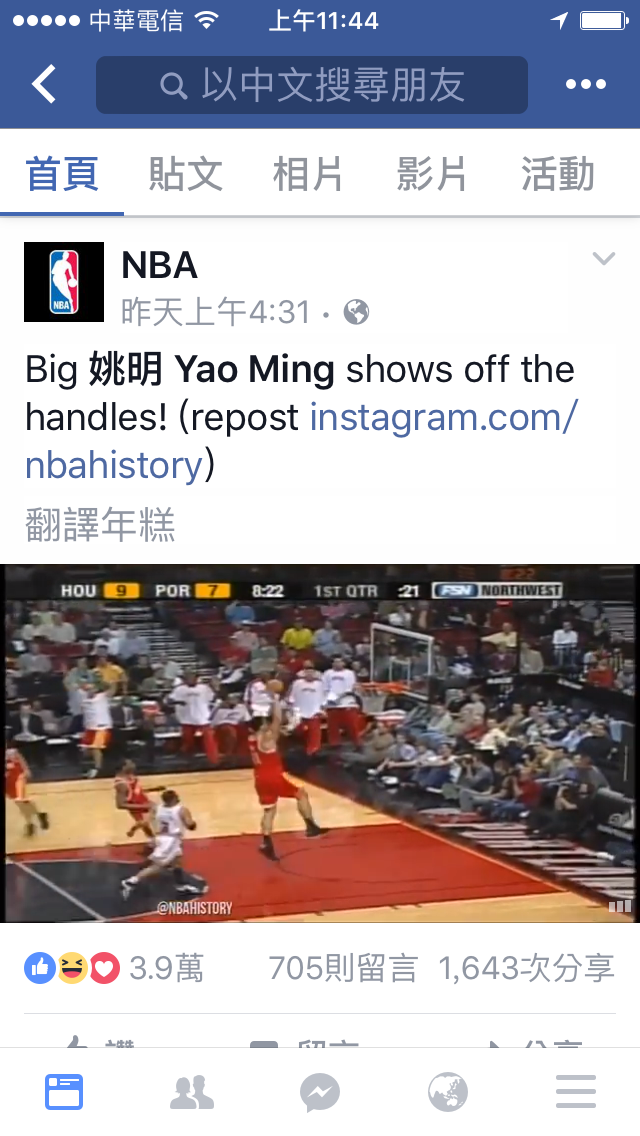Image resolution: width=640 pixels, height=1136 pixels.
Task: Switch to the 貼文 tab
Action: (x=186, y=174)
